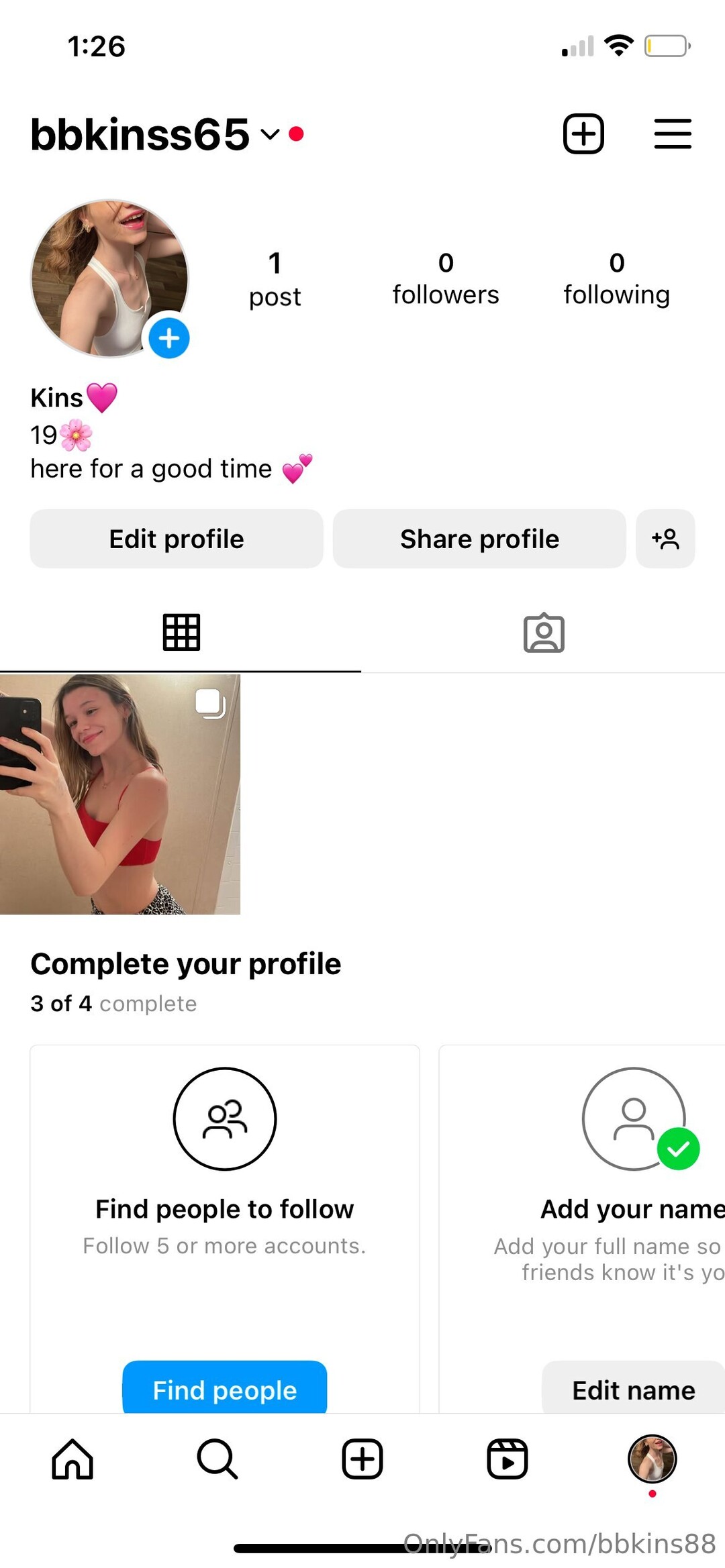Screen dimensions: 725x1568
Task: Open the account switcher next to bbkinss65
Action: tap(270, 134)
